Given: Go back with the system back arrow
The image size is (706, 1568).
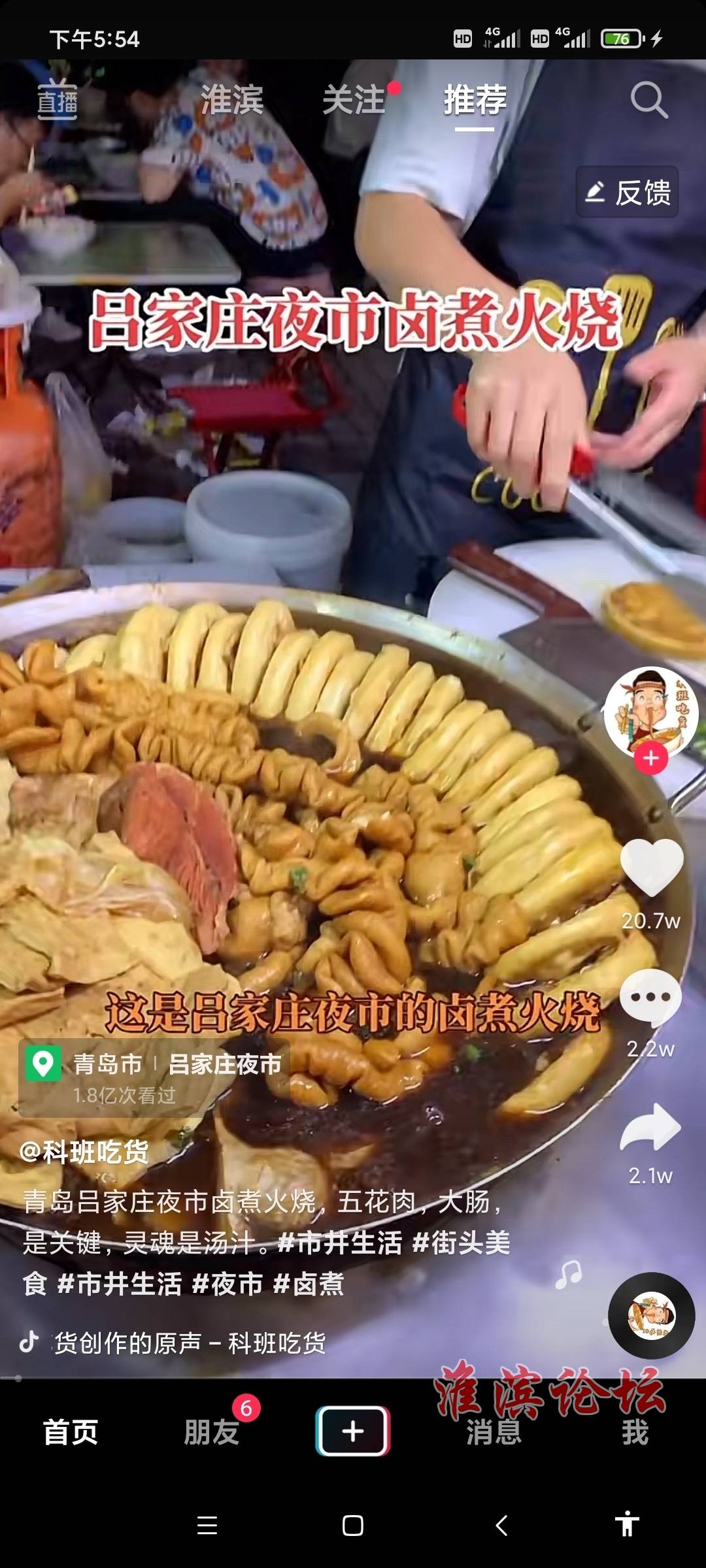Looking at the screenshot, I should pyautogui.click(x=501, y=1526).
